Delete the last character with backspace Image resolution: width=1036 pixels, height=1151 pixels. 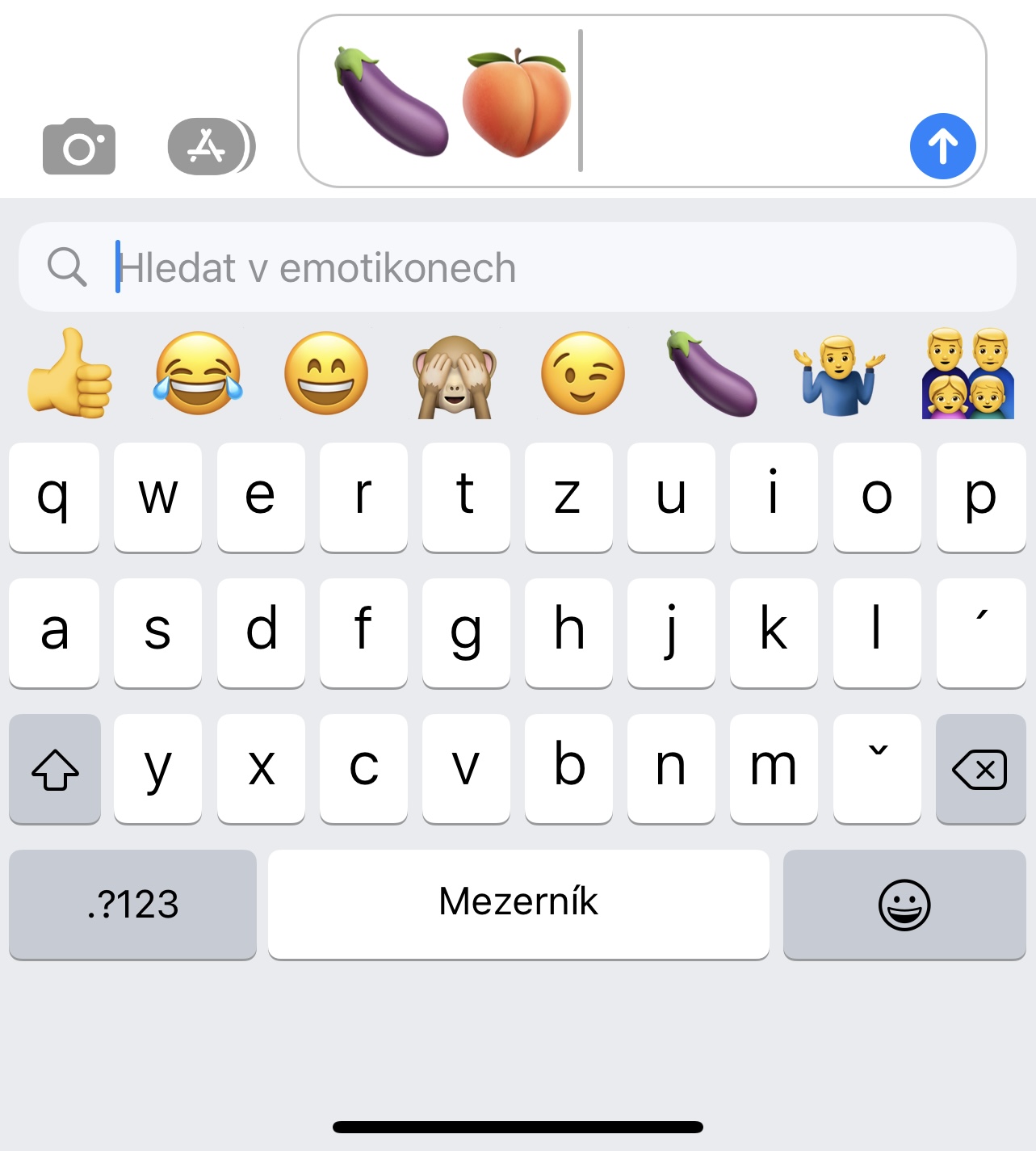click(980, 768)
